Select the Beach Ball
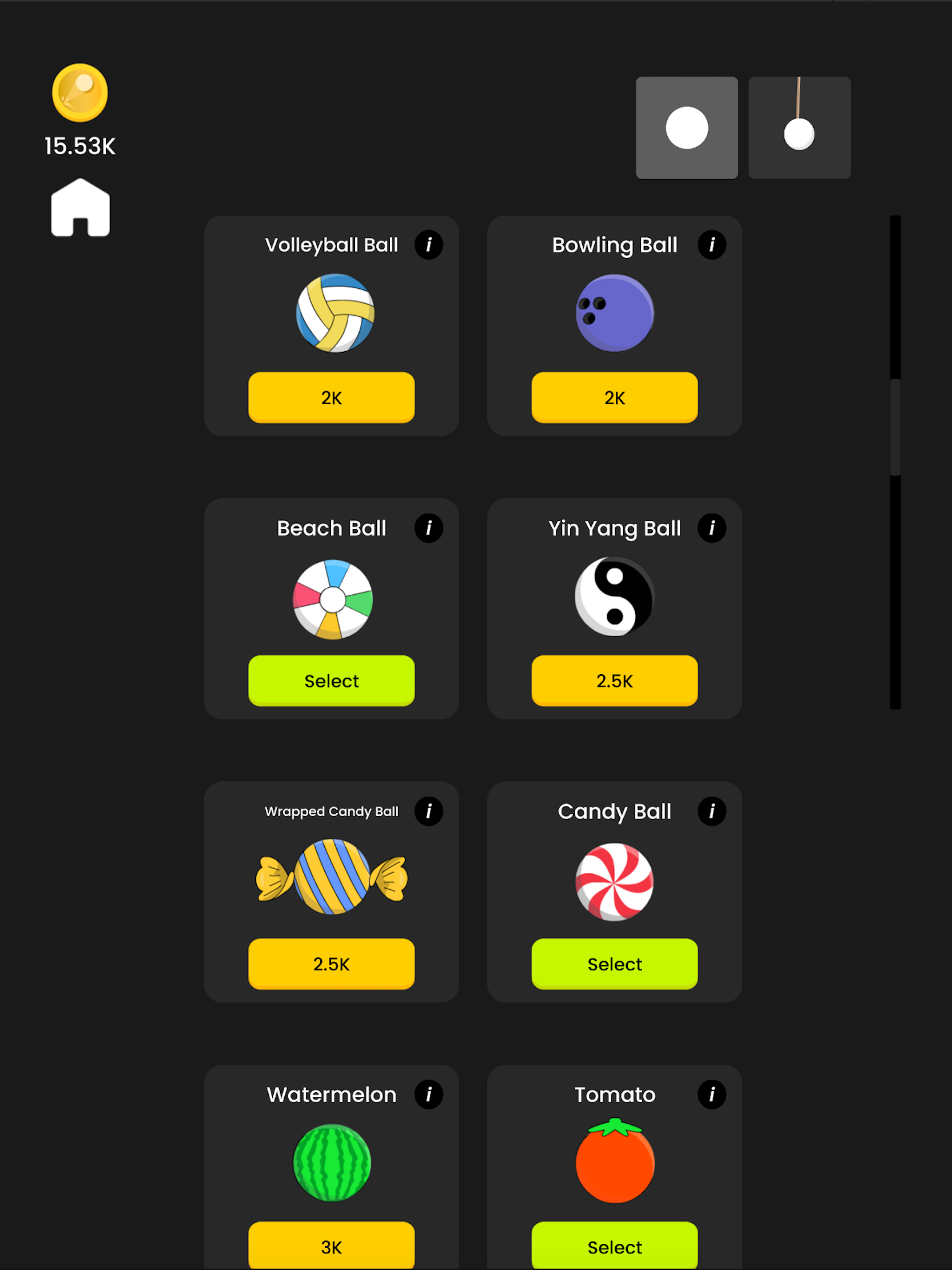Screen dimensions: 952x1270 click(x=331, y=680)
